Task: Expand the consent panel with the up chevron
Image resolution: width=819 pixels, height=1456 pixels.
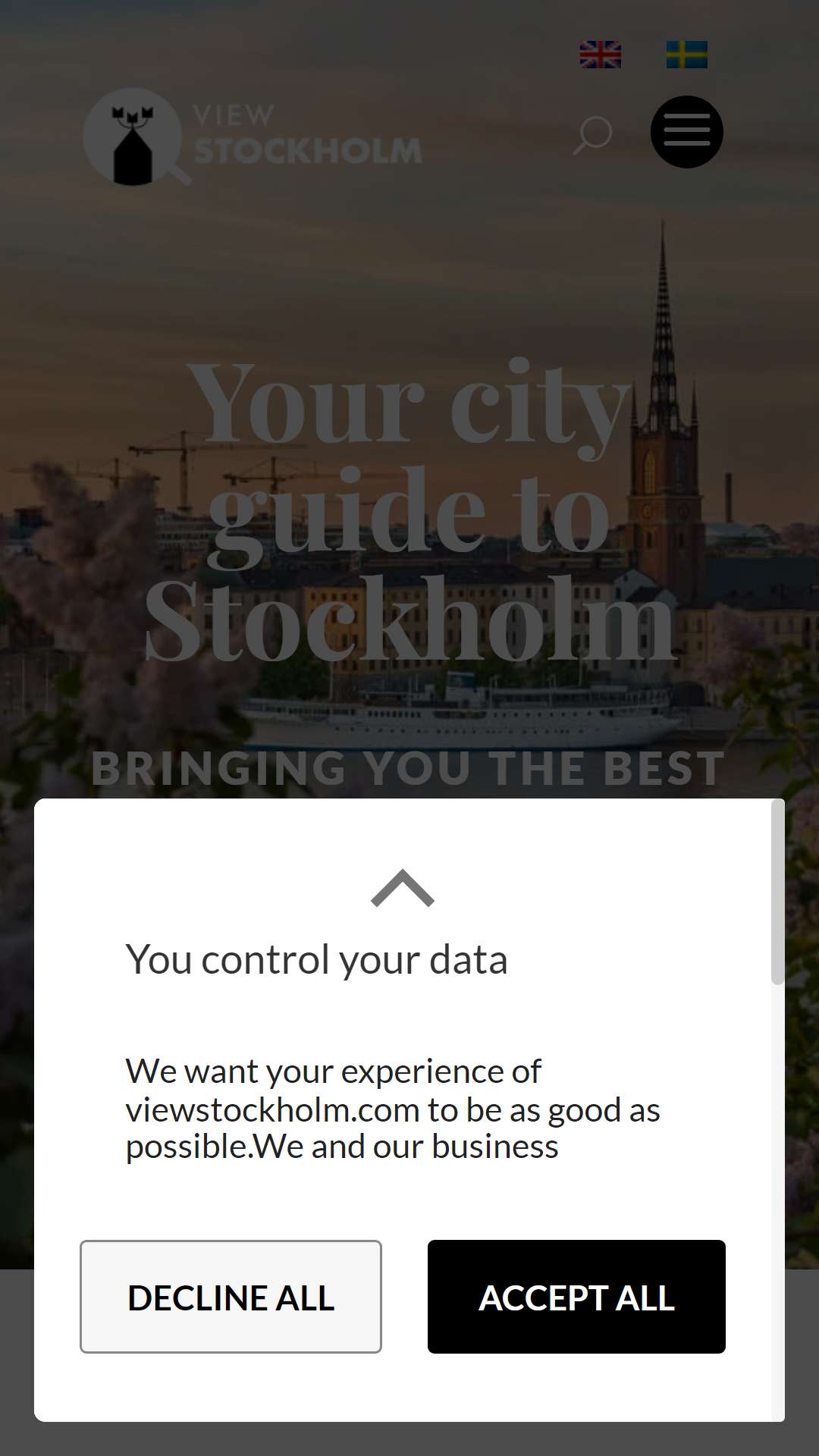Action: [403, 888]
